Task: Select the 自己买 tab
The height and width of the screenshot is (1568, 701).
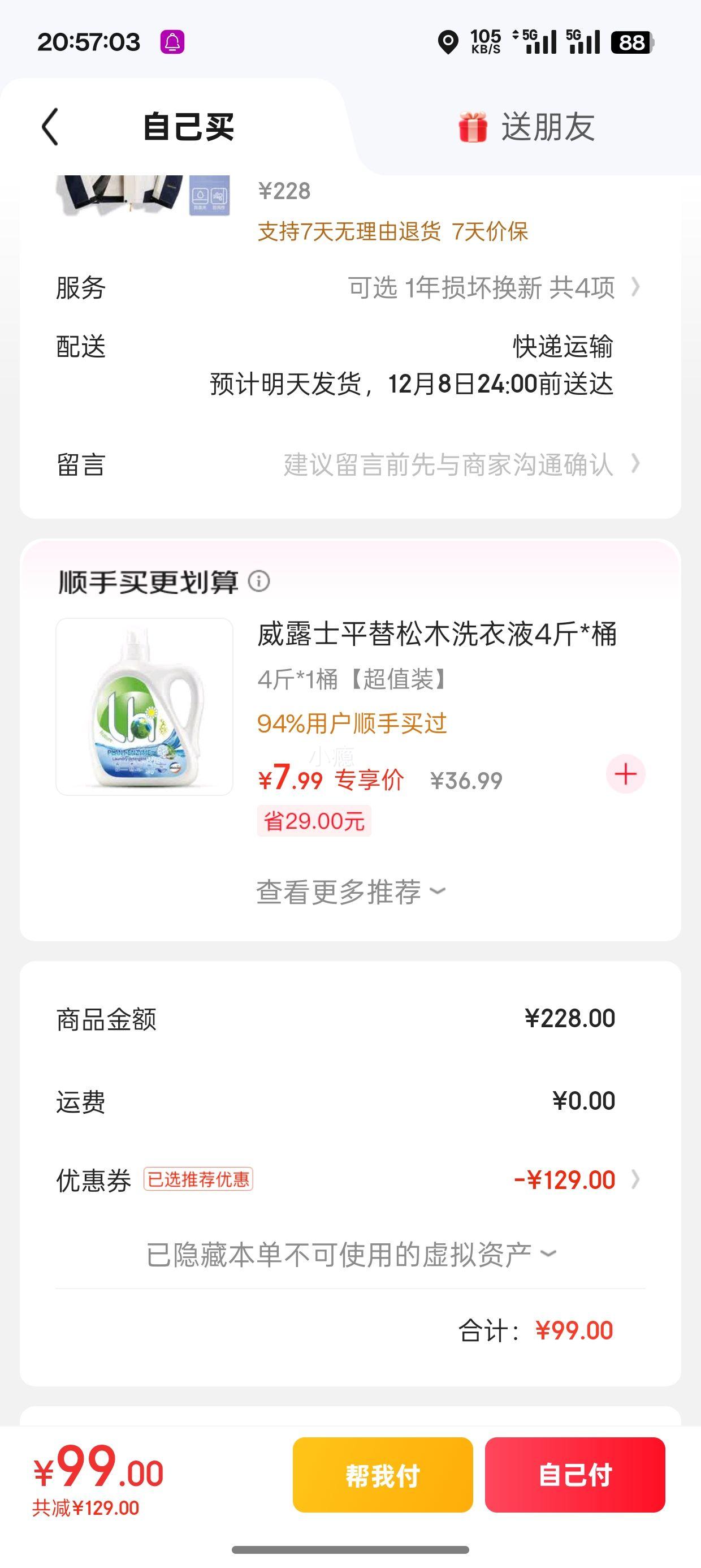Action: 188,127
